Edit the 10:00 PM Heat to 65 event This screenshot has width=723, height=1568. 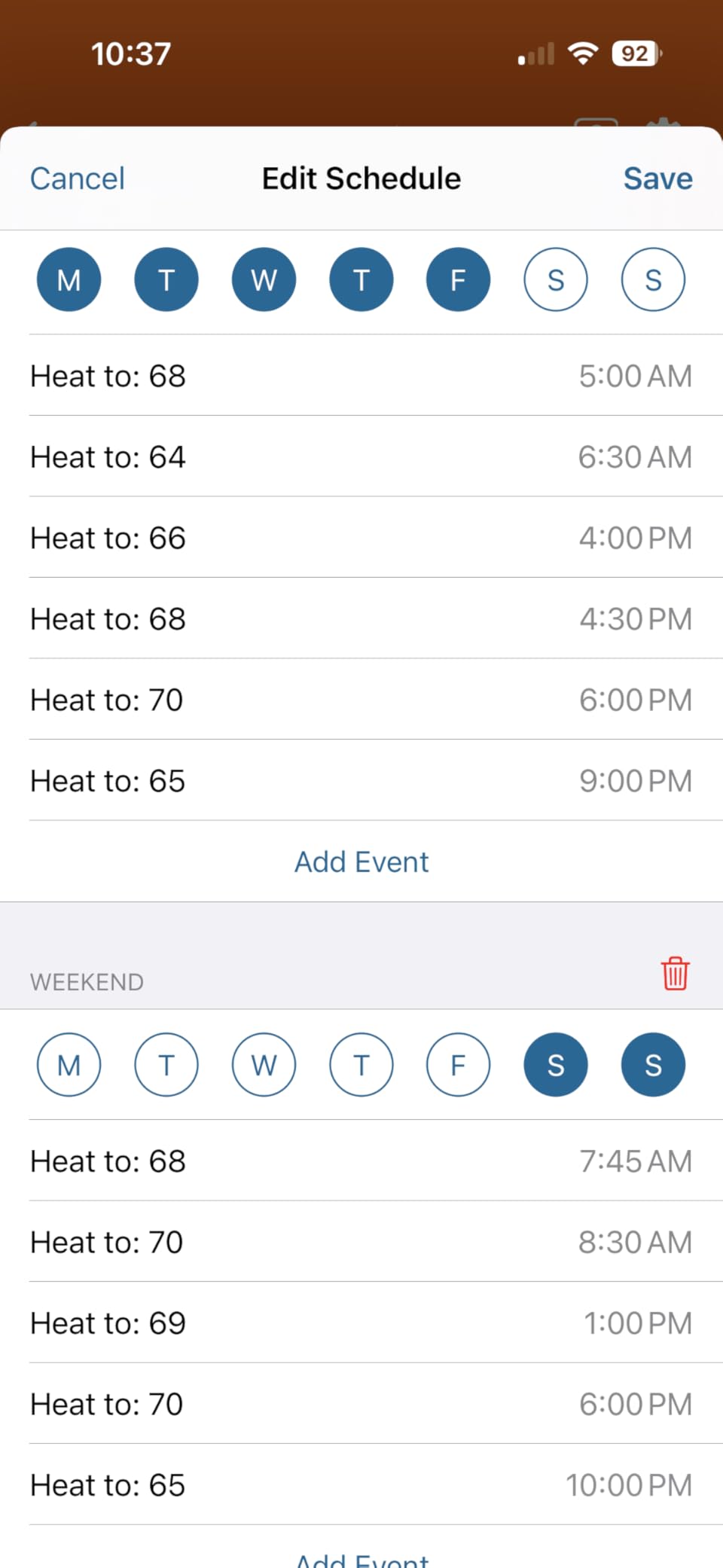[361, 1484]
